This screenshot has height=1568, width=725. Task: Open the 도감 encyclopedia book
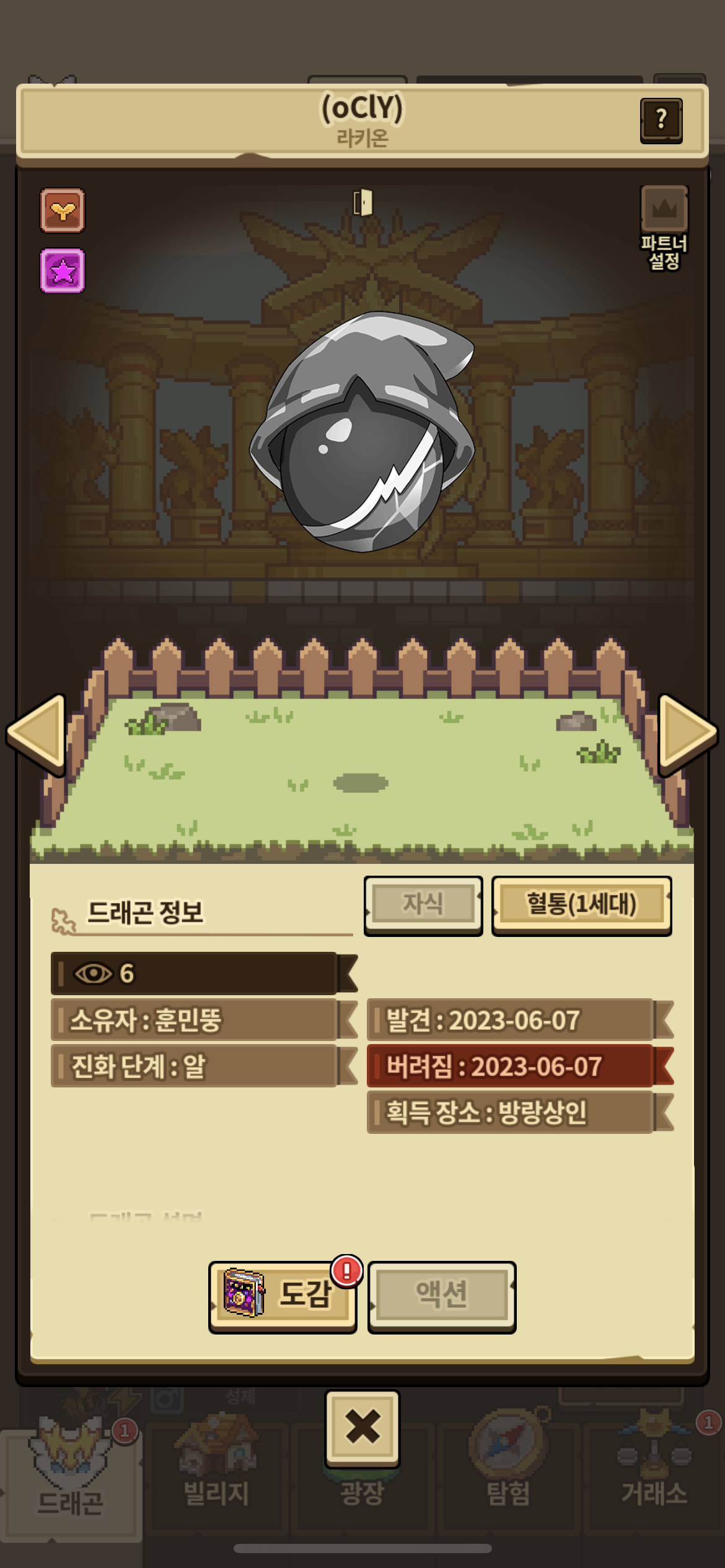pos(283,1296)
